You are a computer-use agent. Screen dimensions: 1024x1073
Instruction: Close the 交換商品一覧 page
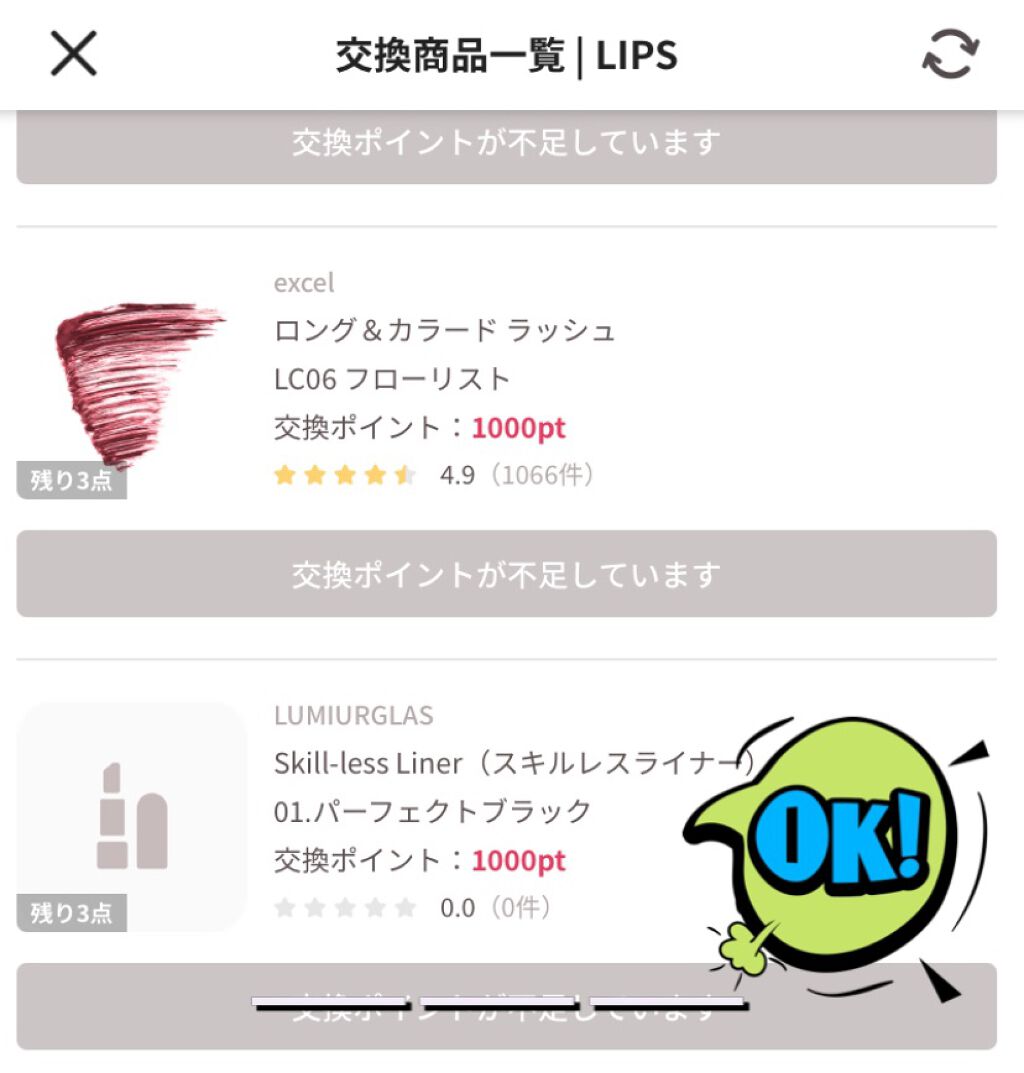[x=74, y=55]
